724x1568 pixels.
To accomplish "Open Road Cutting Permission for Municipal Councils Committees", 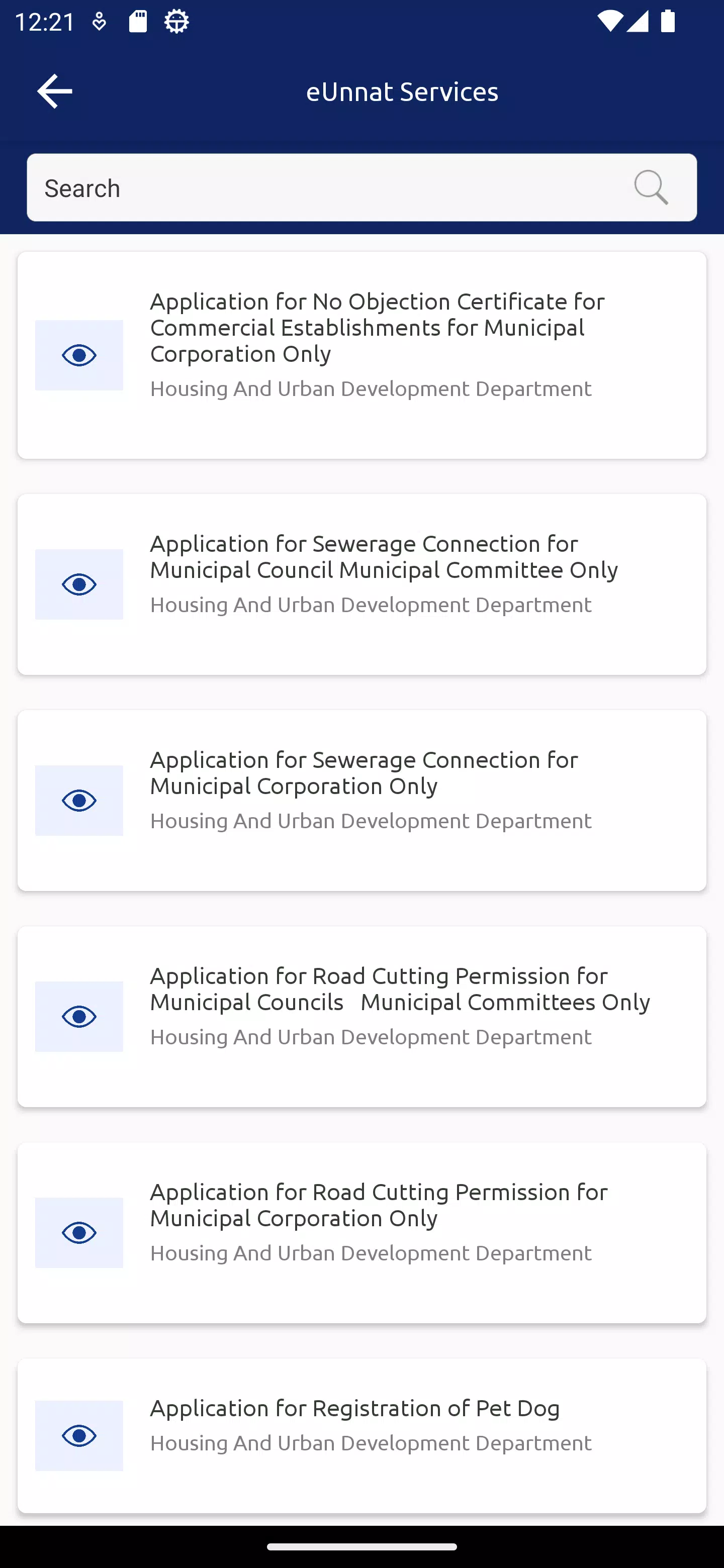I will 361,1017.
